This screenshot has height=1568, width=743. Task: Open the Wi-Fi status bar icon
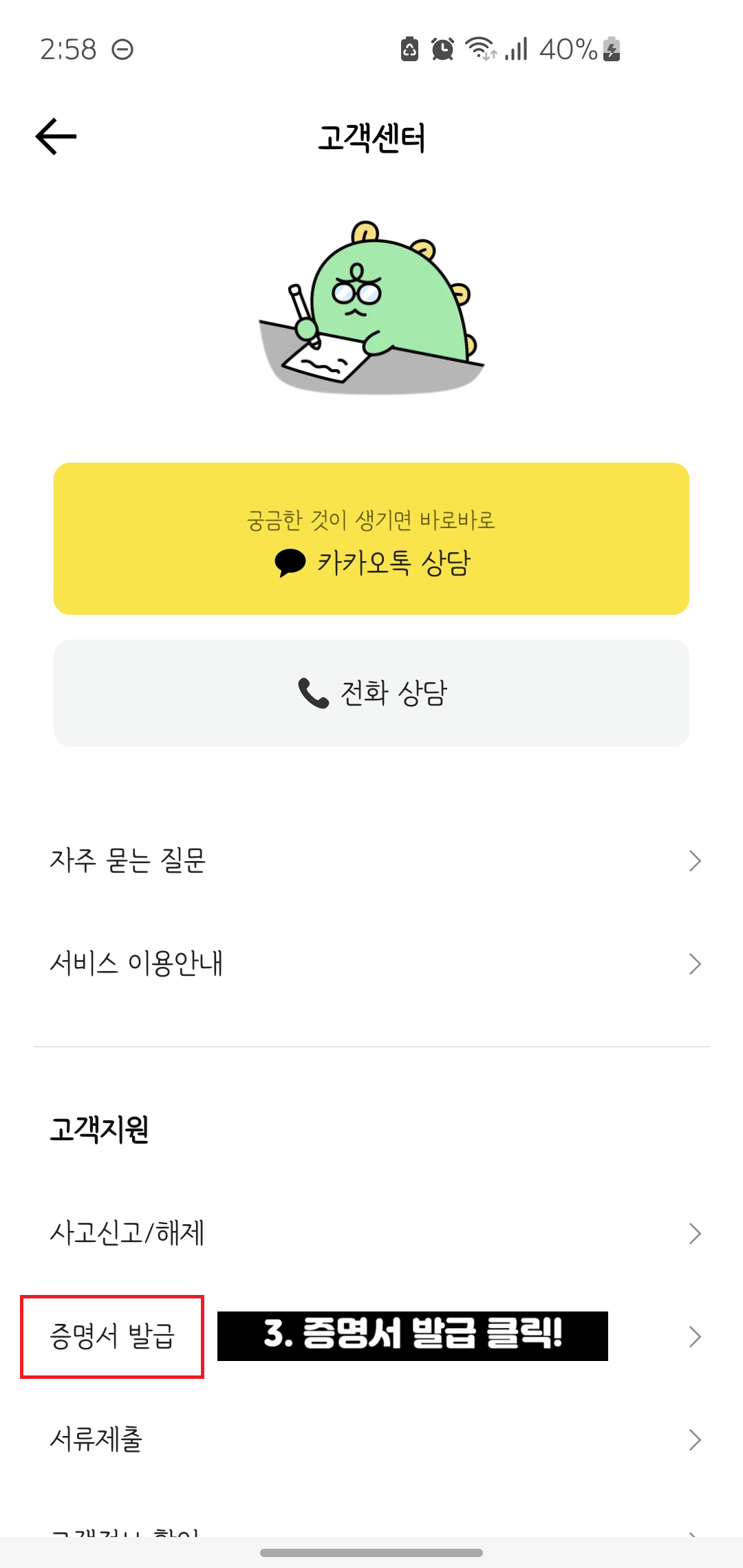480,48
